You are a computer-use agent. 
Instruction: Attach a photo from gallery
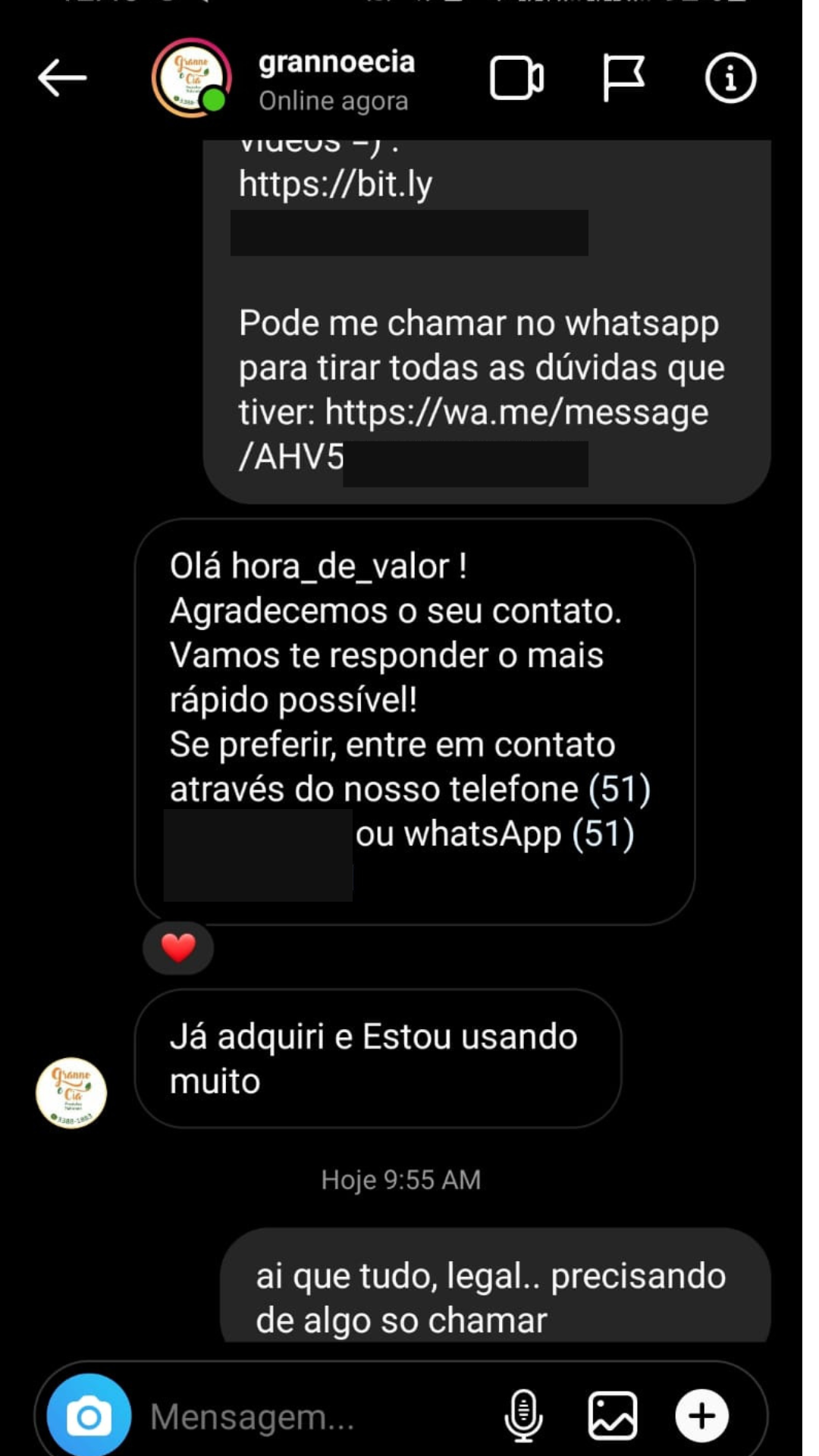click(x=613, y=1416)
